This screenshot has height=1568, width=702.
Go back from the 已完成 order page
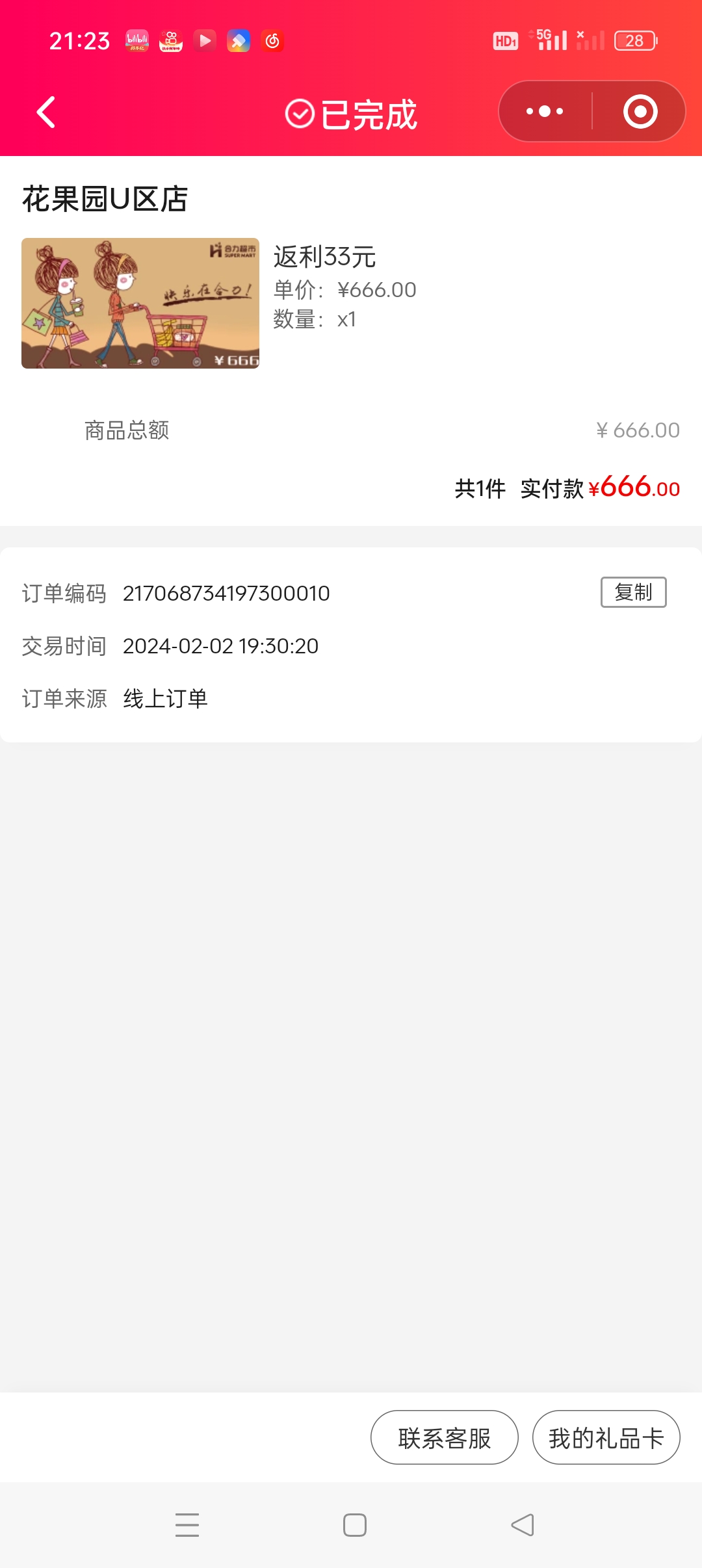coord(46,112)
